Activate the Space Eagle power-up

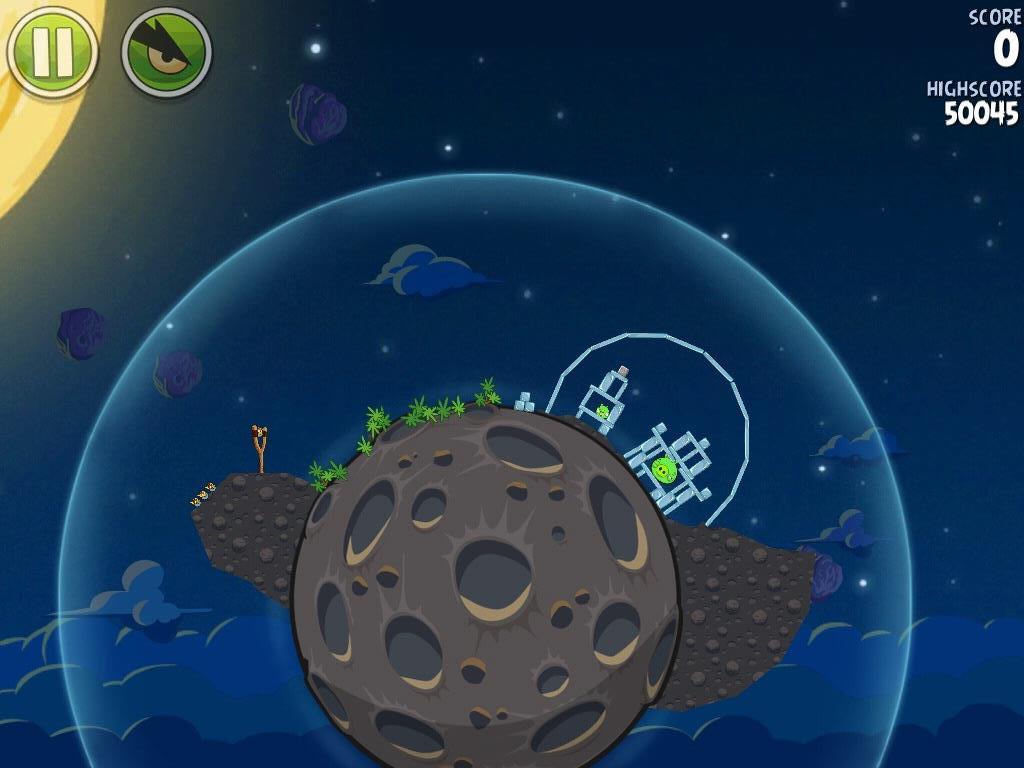pyautogui.click(x=166, y=52)
